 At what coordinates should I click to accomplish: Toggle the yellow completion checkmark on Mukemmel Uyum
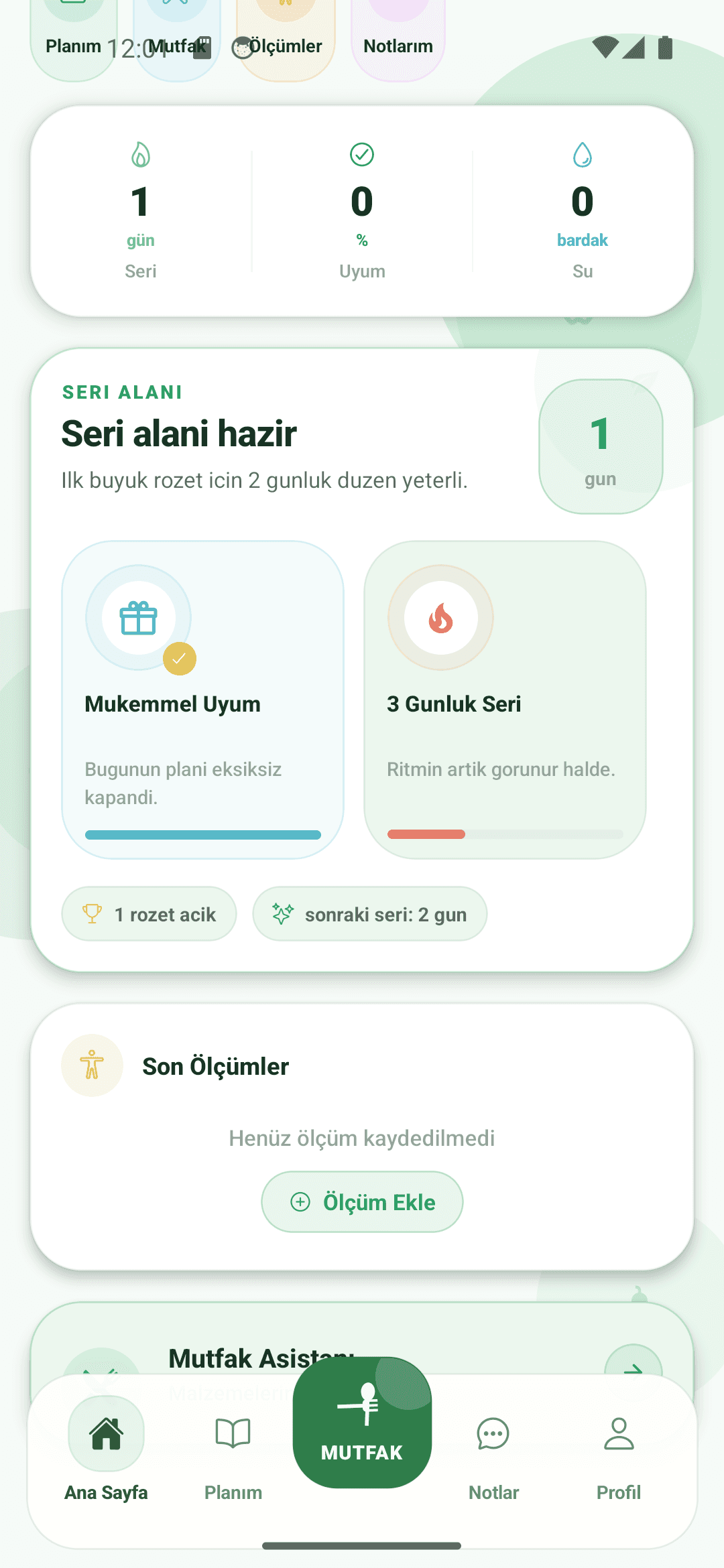pos(179,659)
